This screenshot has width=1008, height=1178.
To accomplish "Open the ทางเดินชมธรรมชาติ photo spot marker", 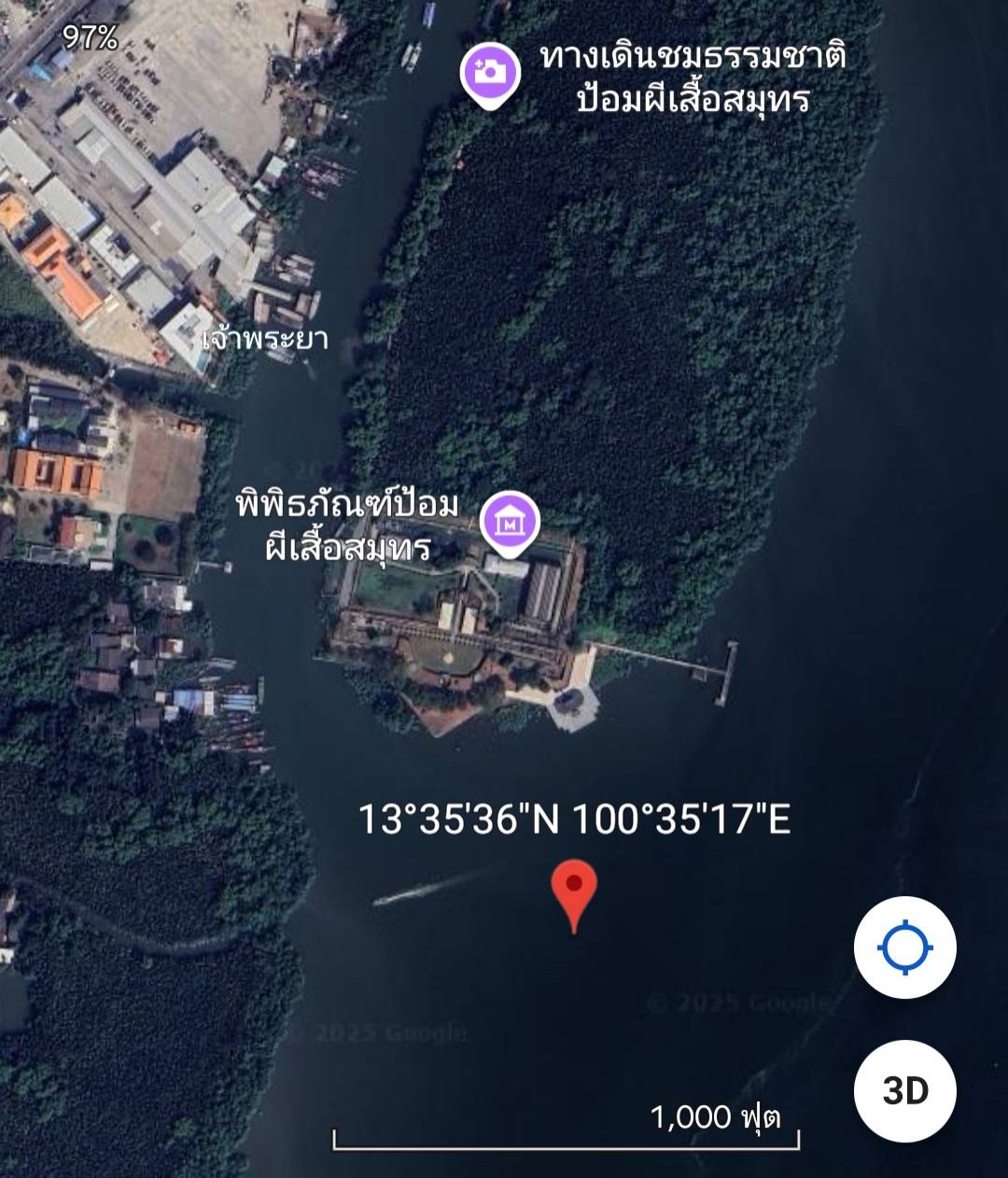I will coord(491,72).
